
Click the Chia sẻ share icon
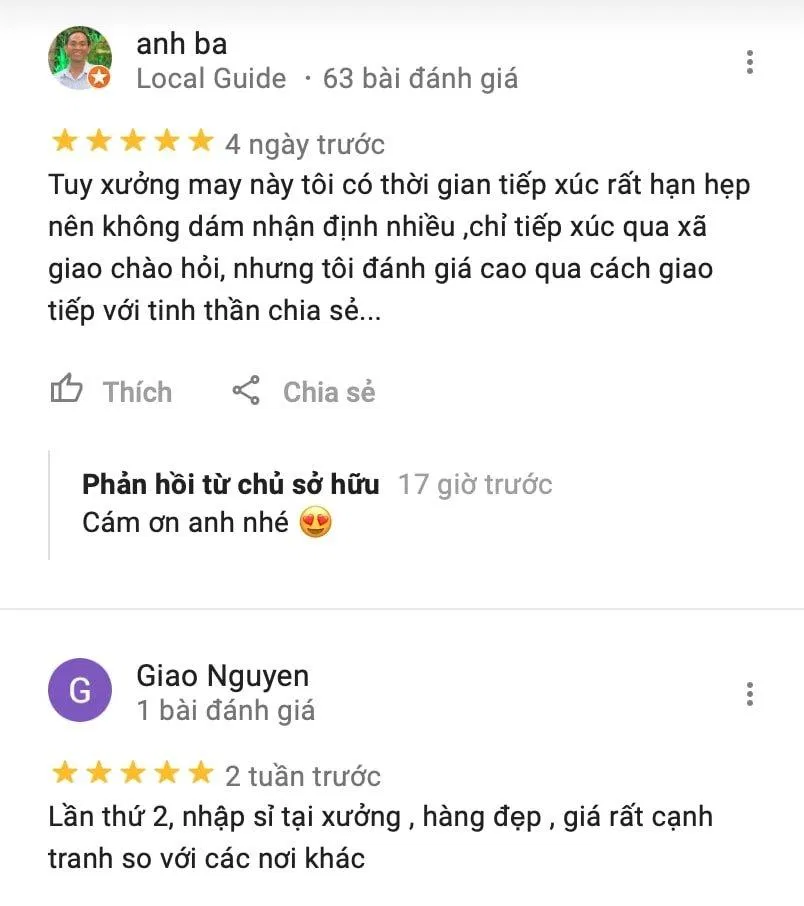click(250, 391)
